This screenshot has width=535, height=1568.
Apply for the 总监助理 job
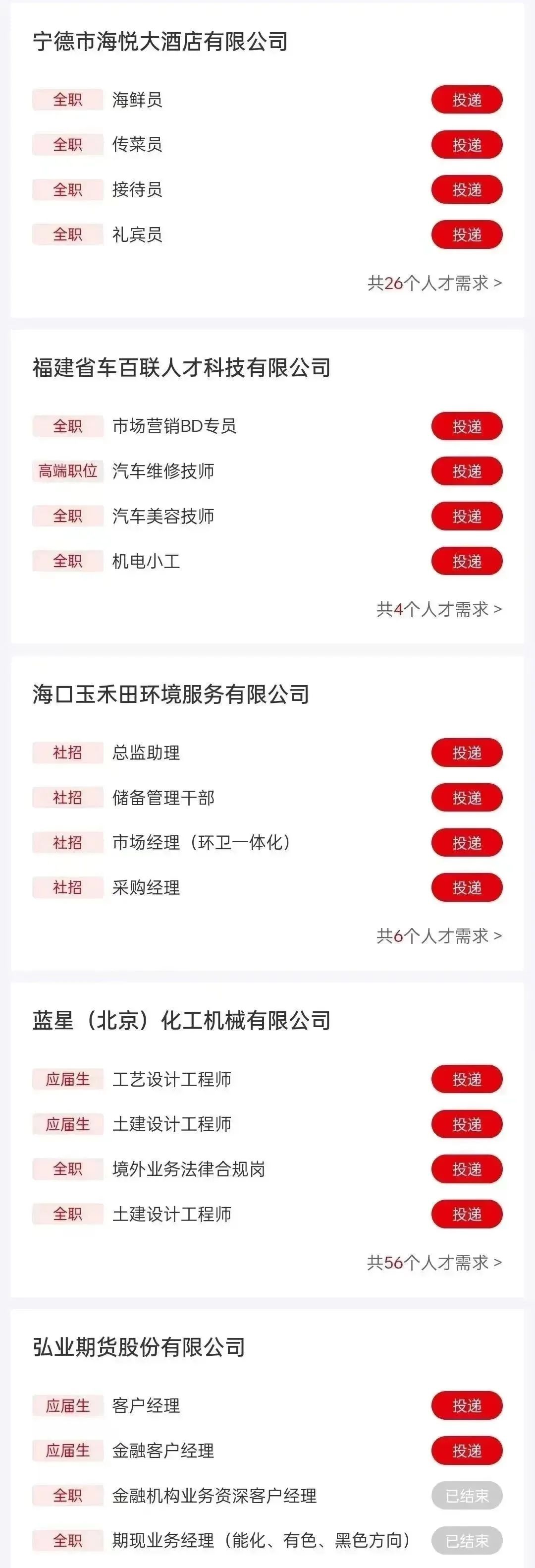[466, 753]
